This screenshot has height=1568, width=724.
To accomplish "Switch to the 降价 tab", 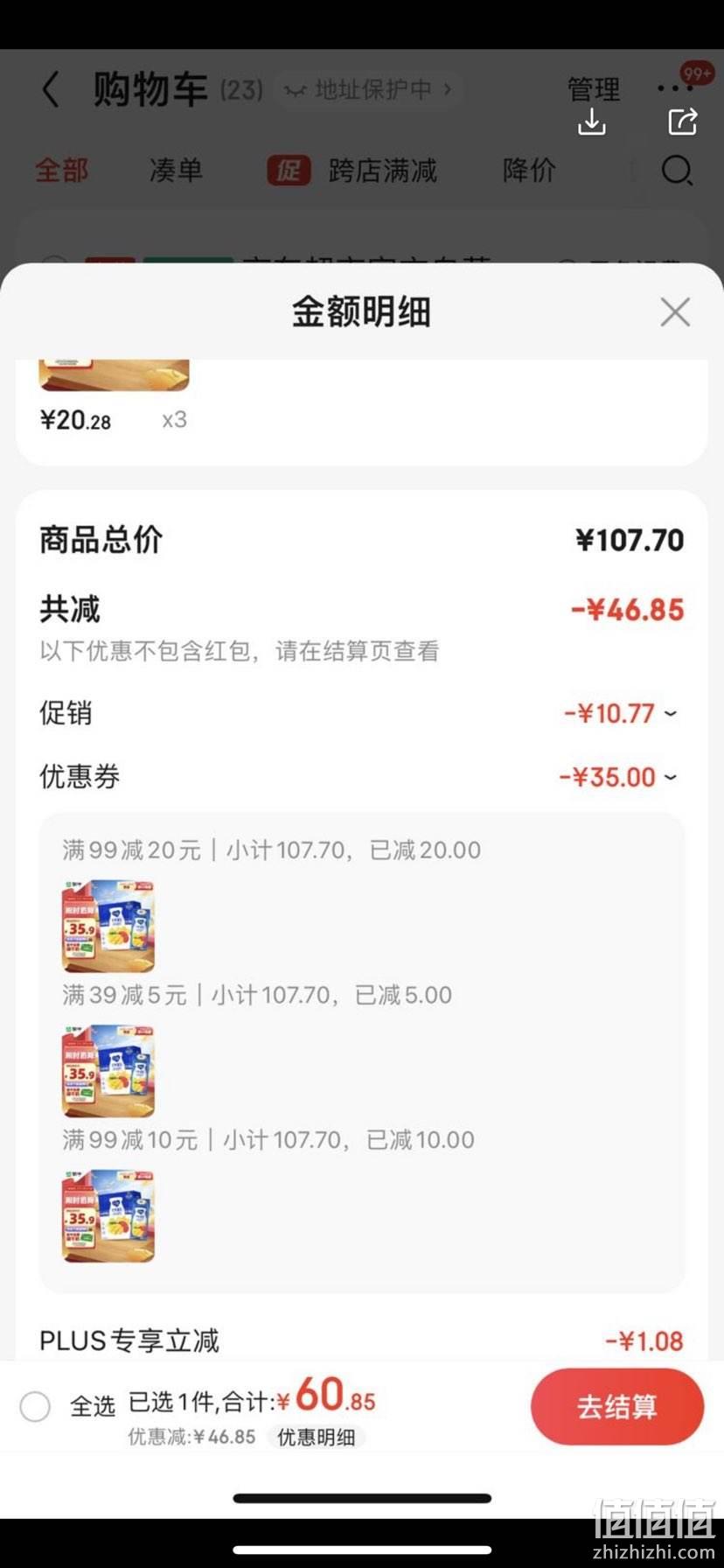I will tap(529, 170).
